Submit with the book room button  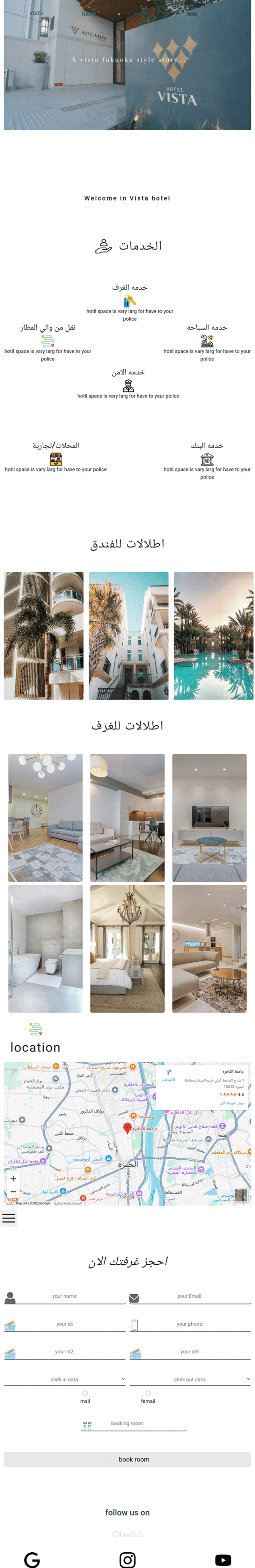pyautogui.click(x=127, y=1459)
